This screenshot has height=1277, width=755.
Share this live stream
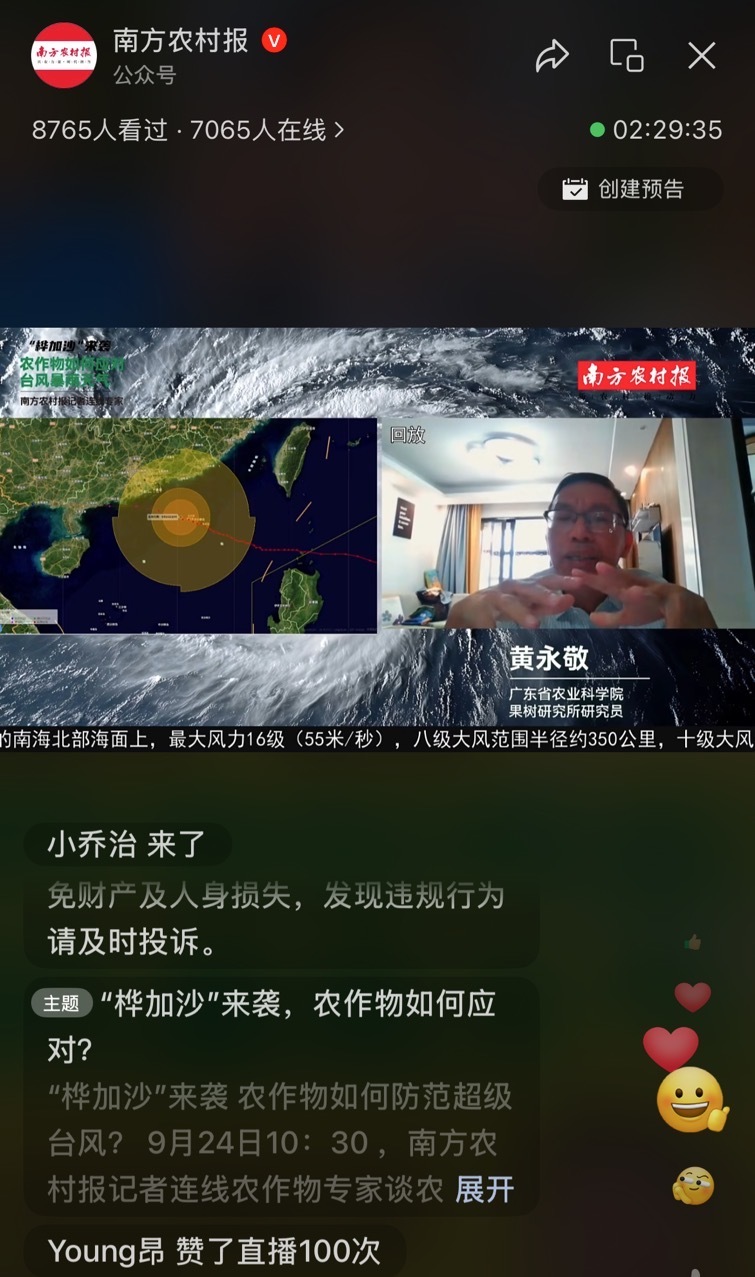[552, 56]
